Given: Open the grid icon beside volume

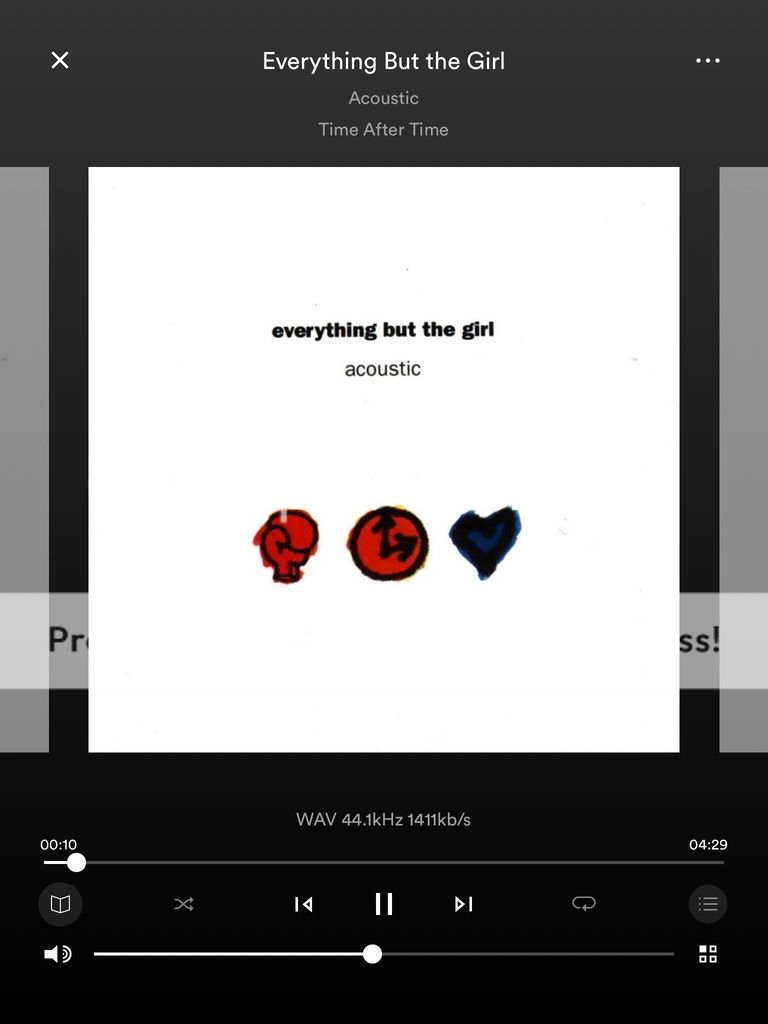Looking at the screenshot, I should coord(708,954).
